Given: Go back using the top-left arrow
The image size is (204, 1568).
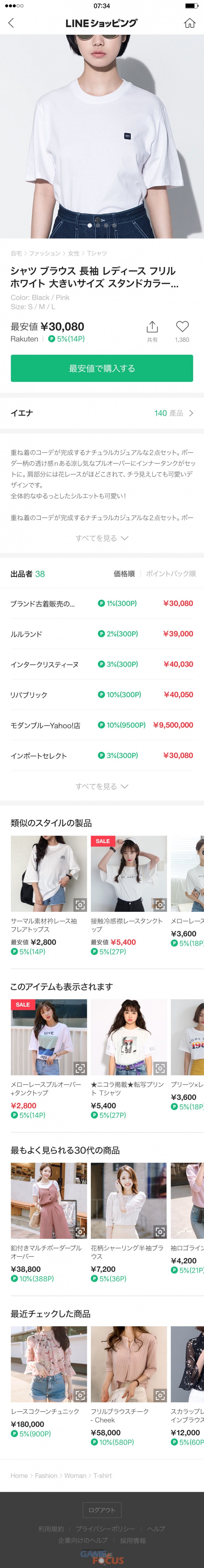Looking at the screenshot, I should 11,23.
